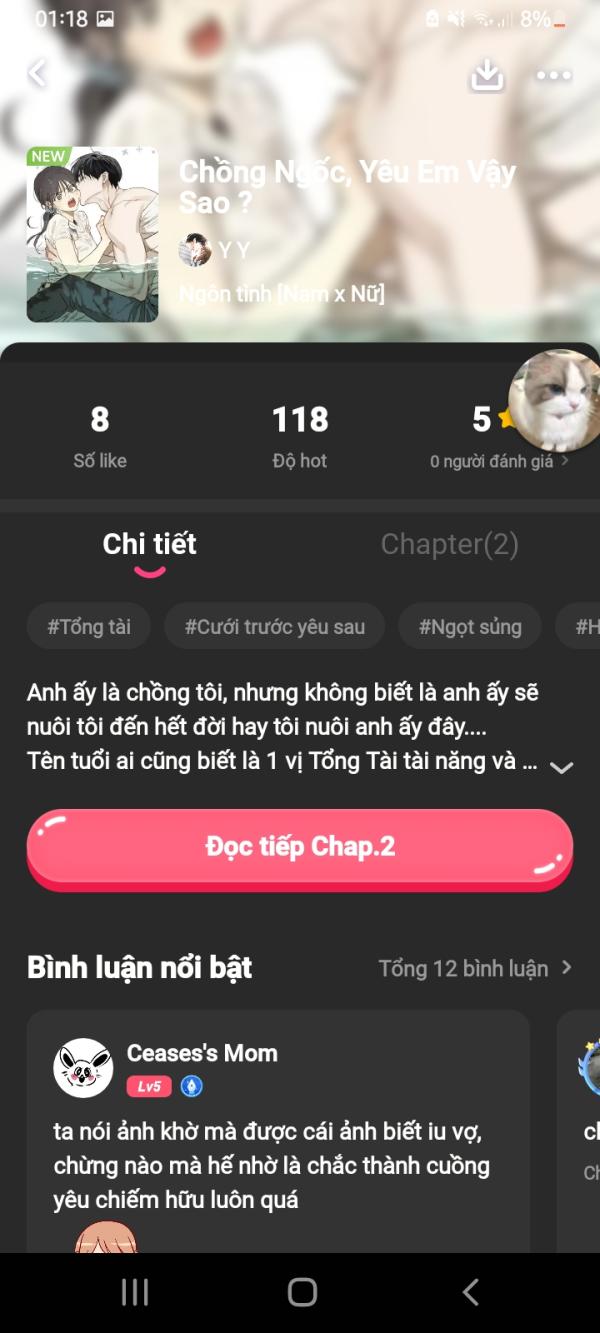Select the Chi tiết tab
The width and height of the screenshot is (600, 1333).
[x=149, y=544]
